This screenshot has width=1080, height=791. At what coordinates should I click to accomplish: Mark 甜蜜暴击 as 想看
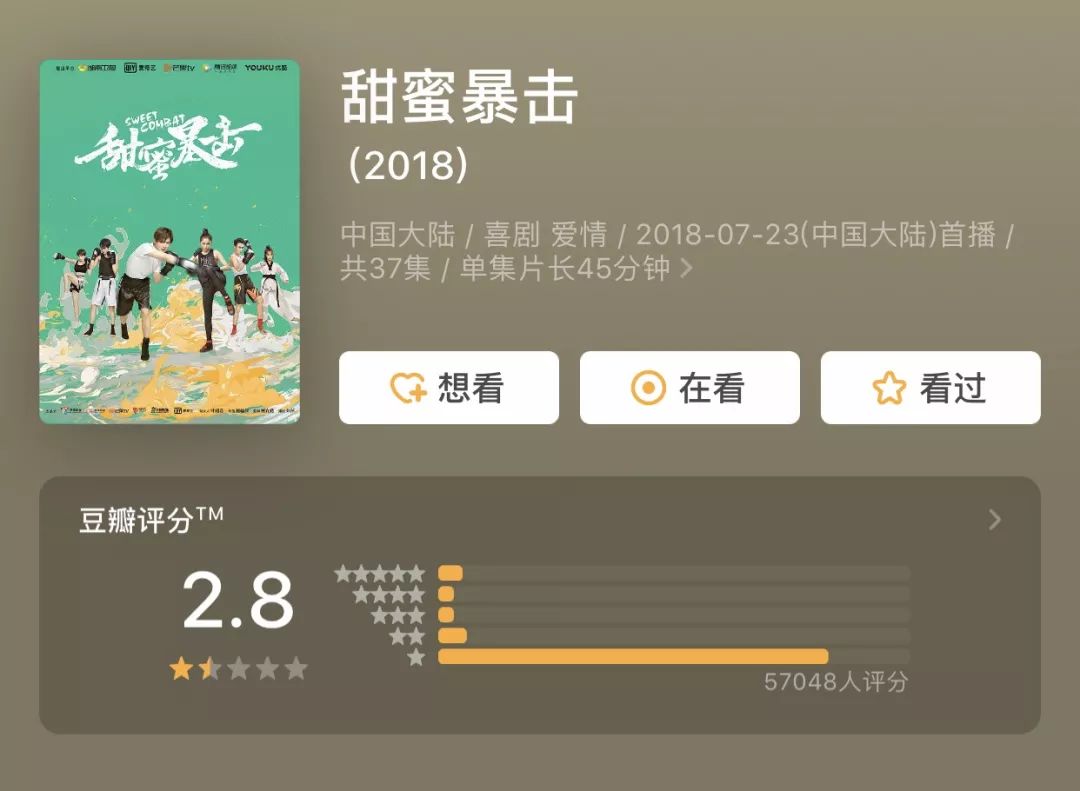[x=448, y=388]
